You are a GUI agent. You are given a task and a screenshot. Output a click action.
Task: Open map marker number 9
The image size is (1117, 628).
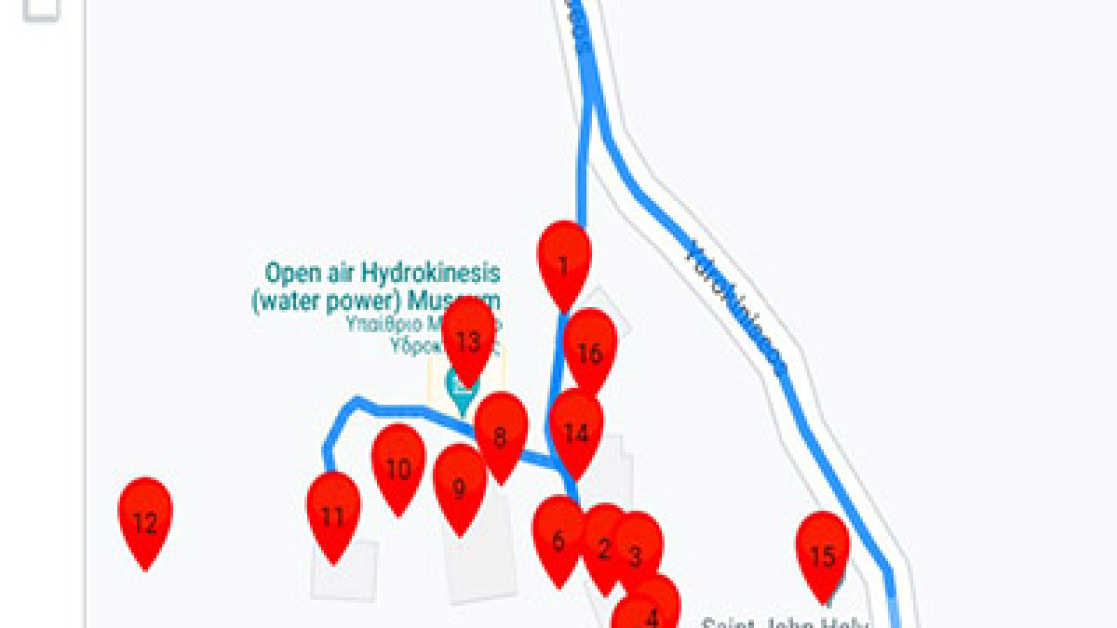click(x=459, y=485)
